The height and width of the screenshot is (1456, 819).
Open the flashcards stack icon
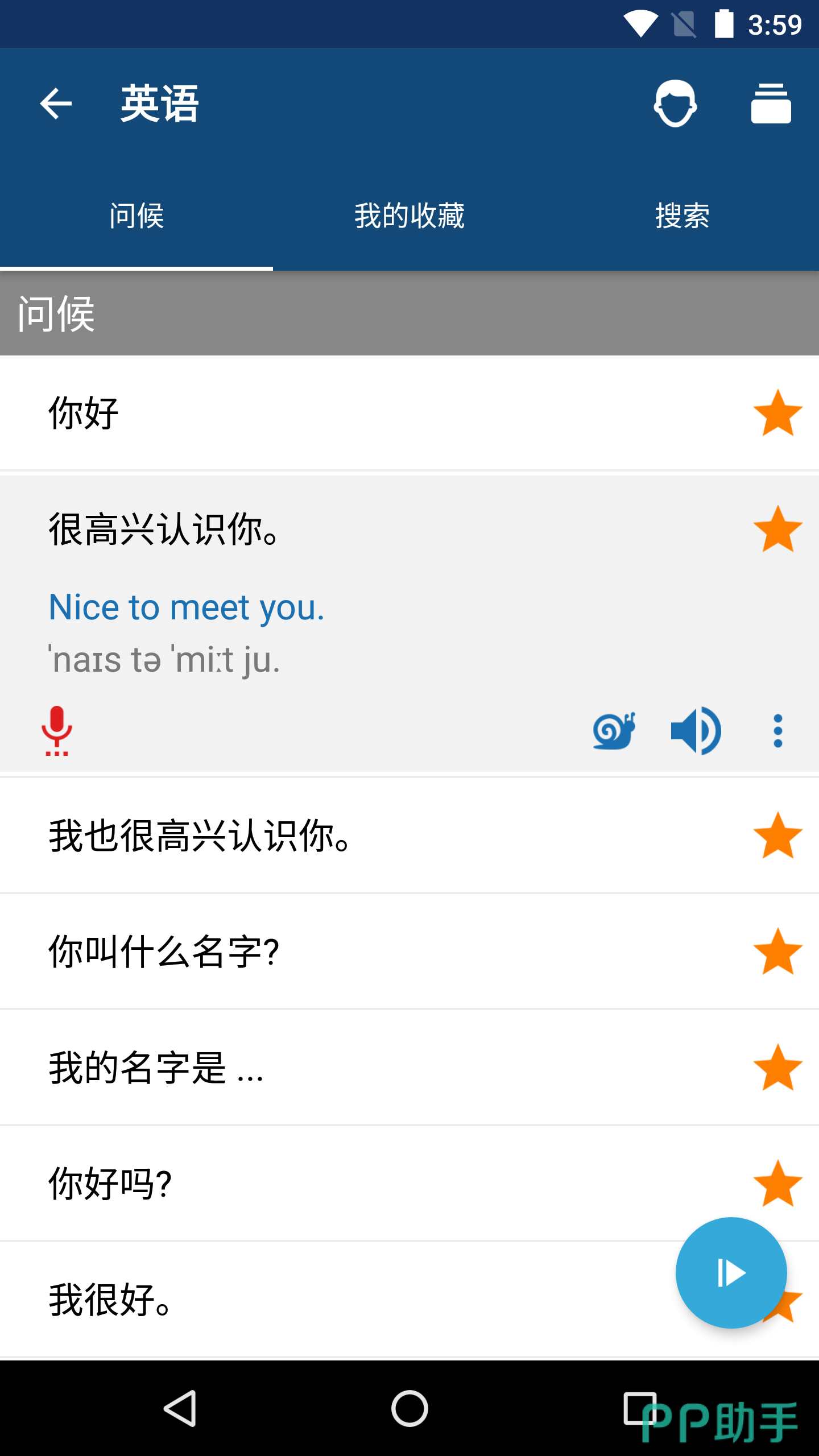(x=771, y=104)
